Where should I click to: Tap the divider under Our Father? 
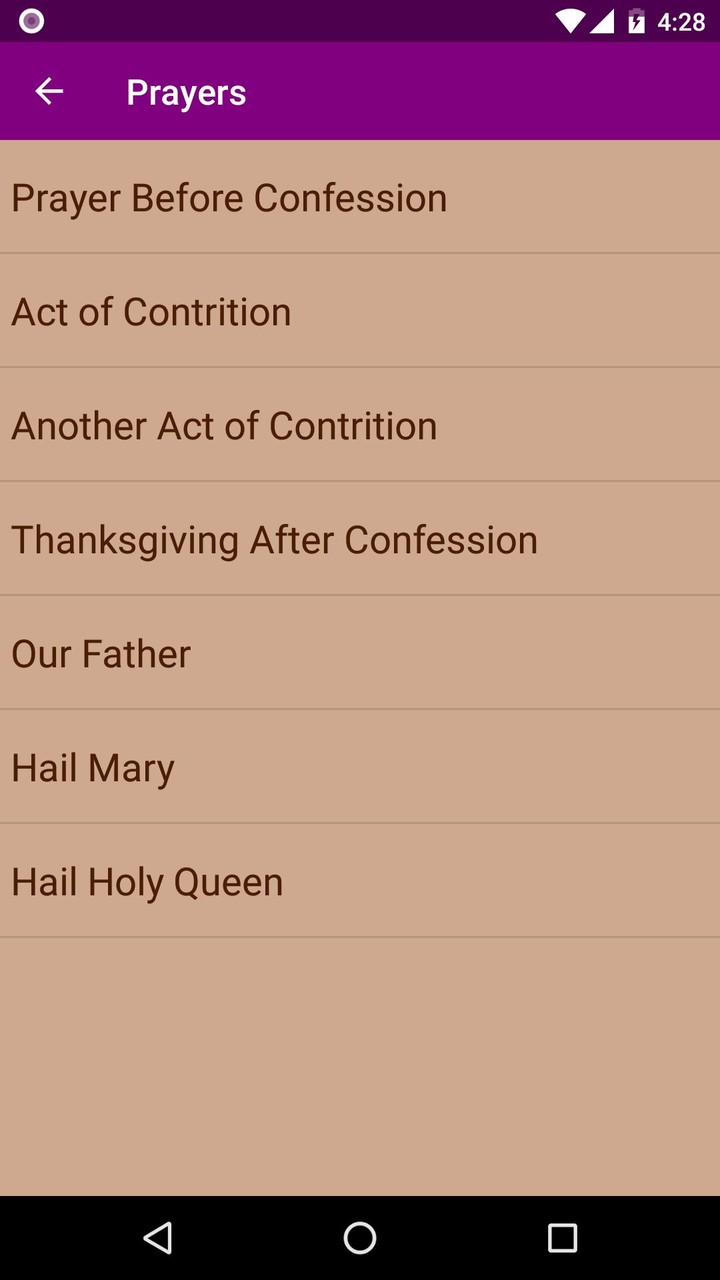pyautogui.click(x=360, y=710)
